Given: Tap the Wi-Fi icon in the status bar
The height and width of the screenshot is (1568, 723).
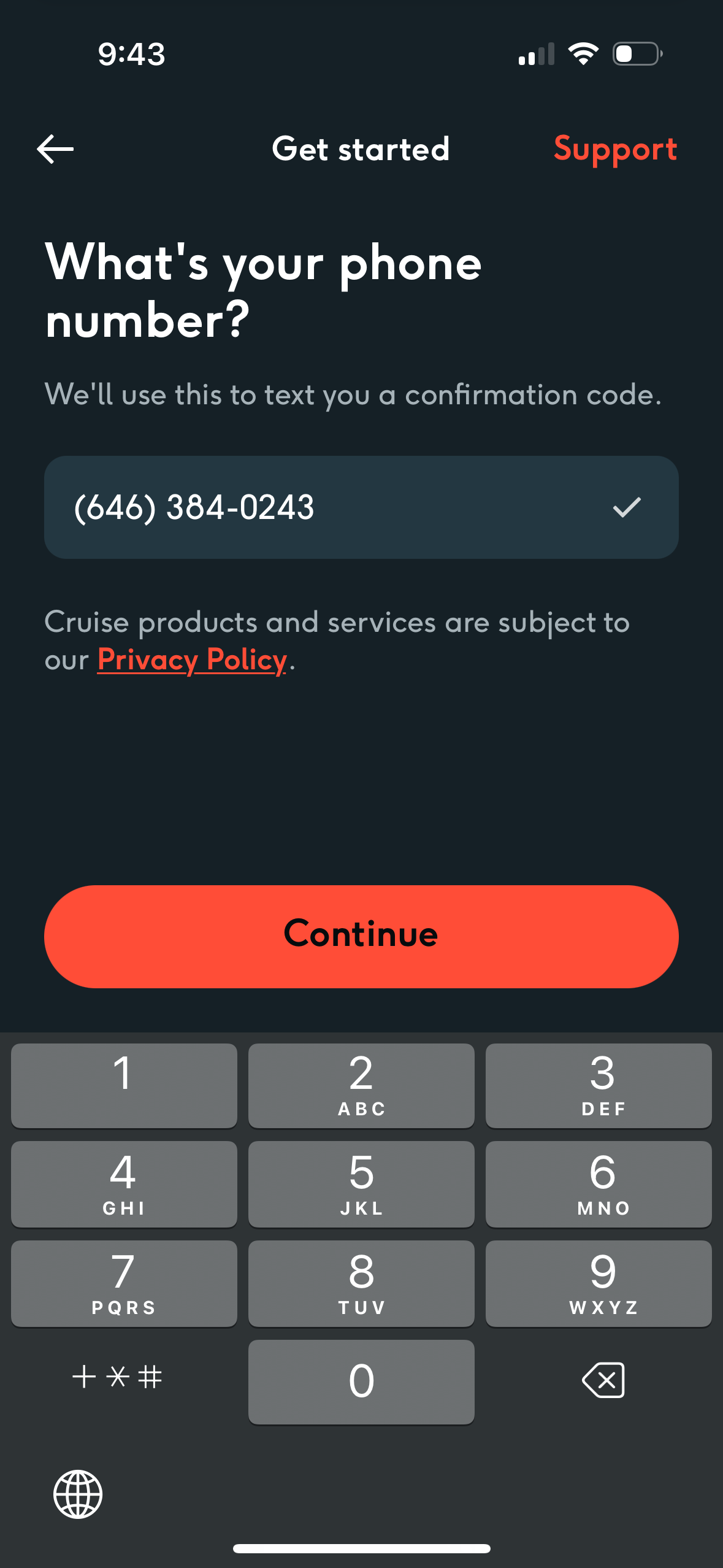Looking at the screenshot, I should coord(583,54).
